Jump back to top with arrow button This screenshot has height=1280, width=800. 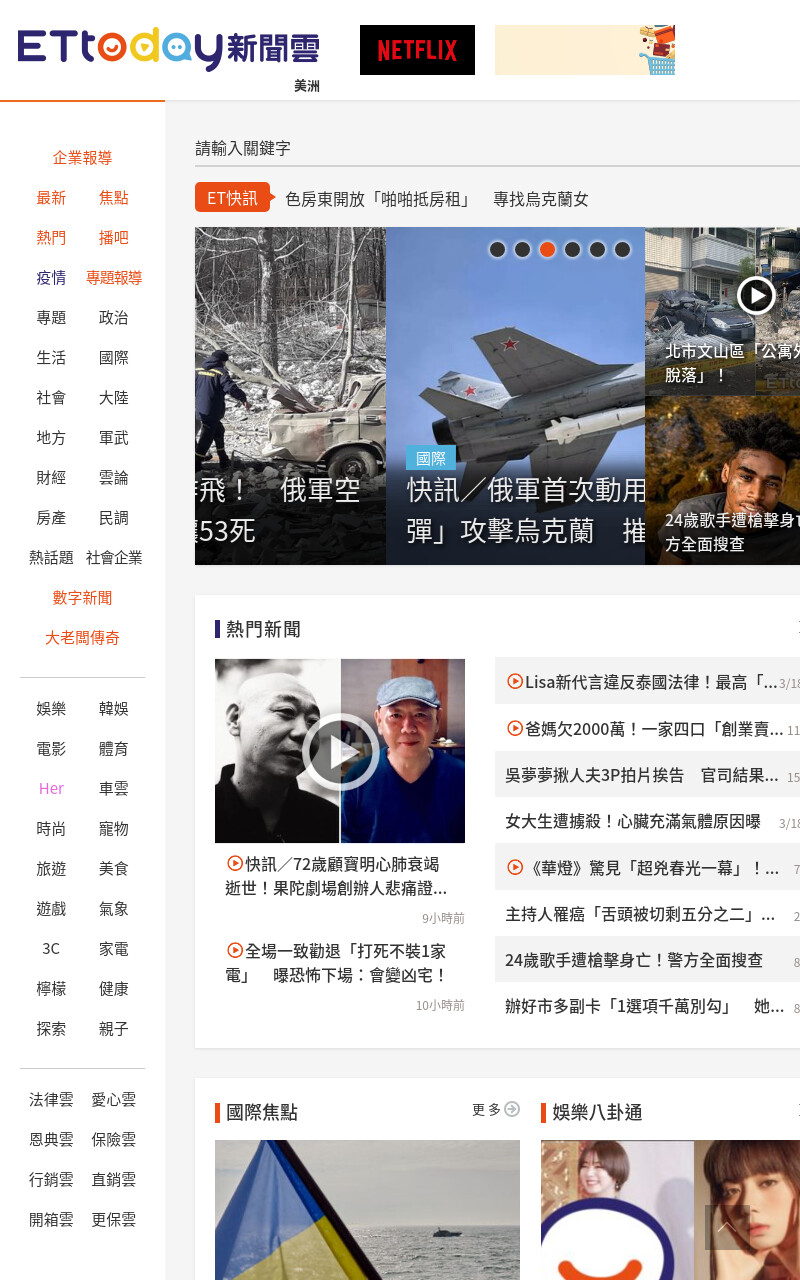[x=727, y=1227]
